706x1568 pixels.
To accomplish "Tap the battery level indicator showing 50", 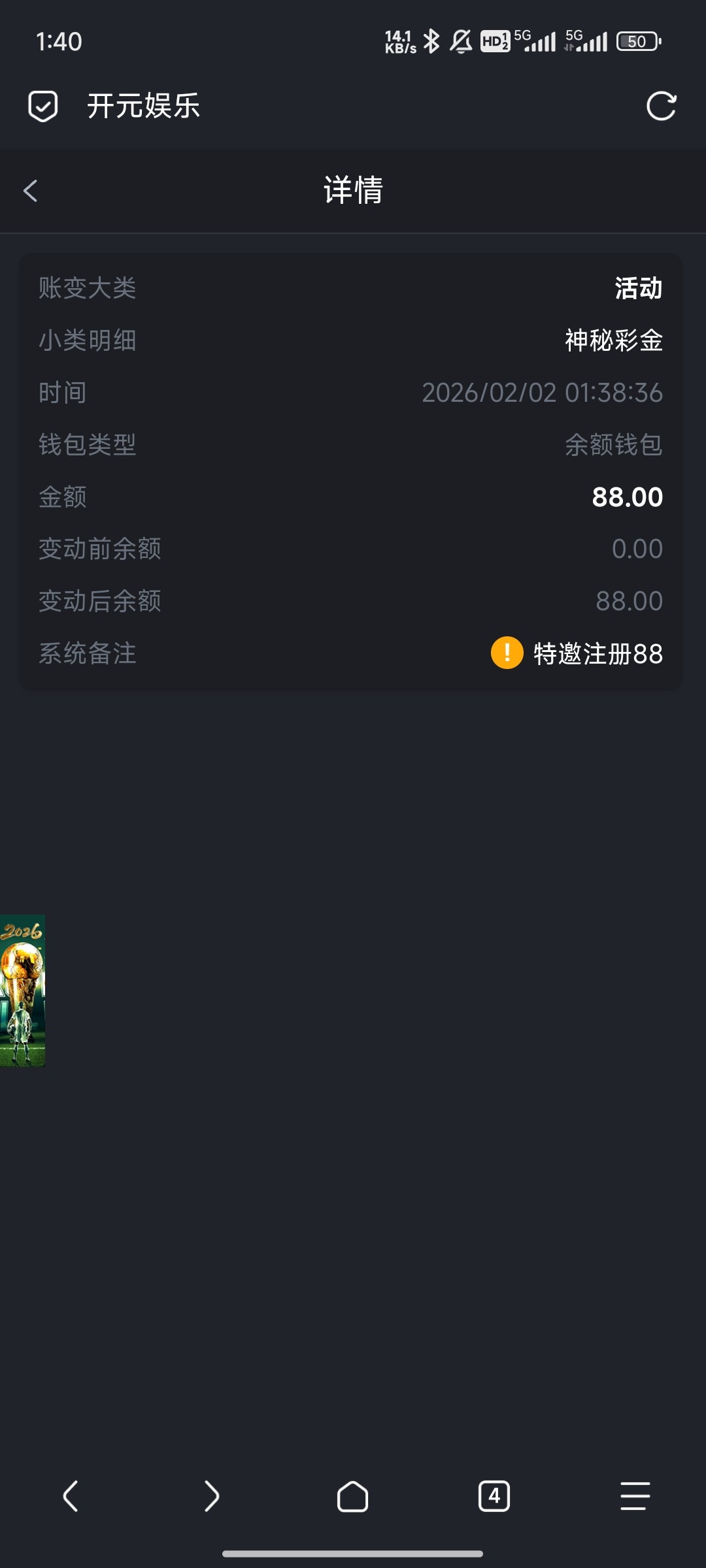I will pyautogui.click(x=639, y=41).
